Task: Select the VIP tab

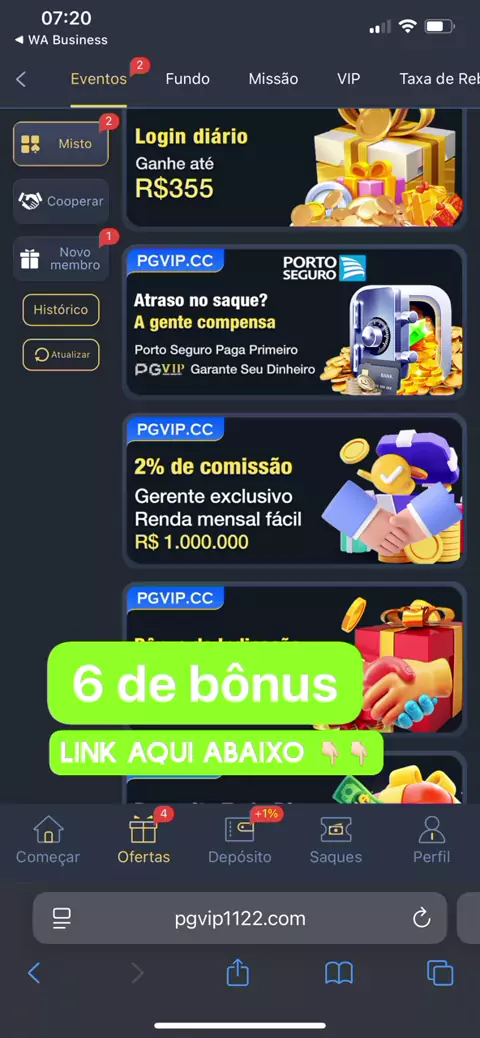Action: coord(348,79)
